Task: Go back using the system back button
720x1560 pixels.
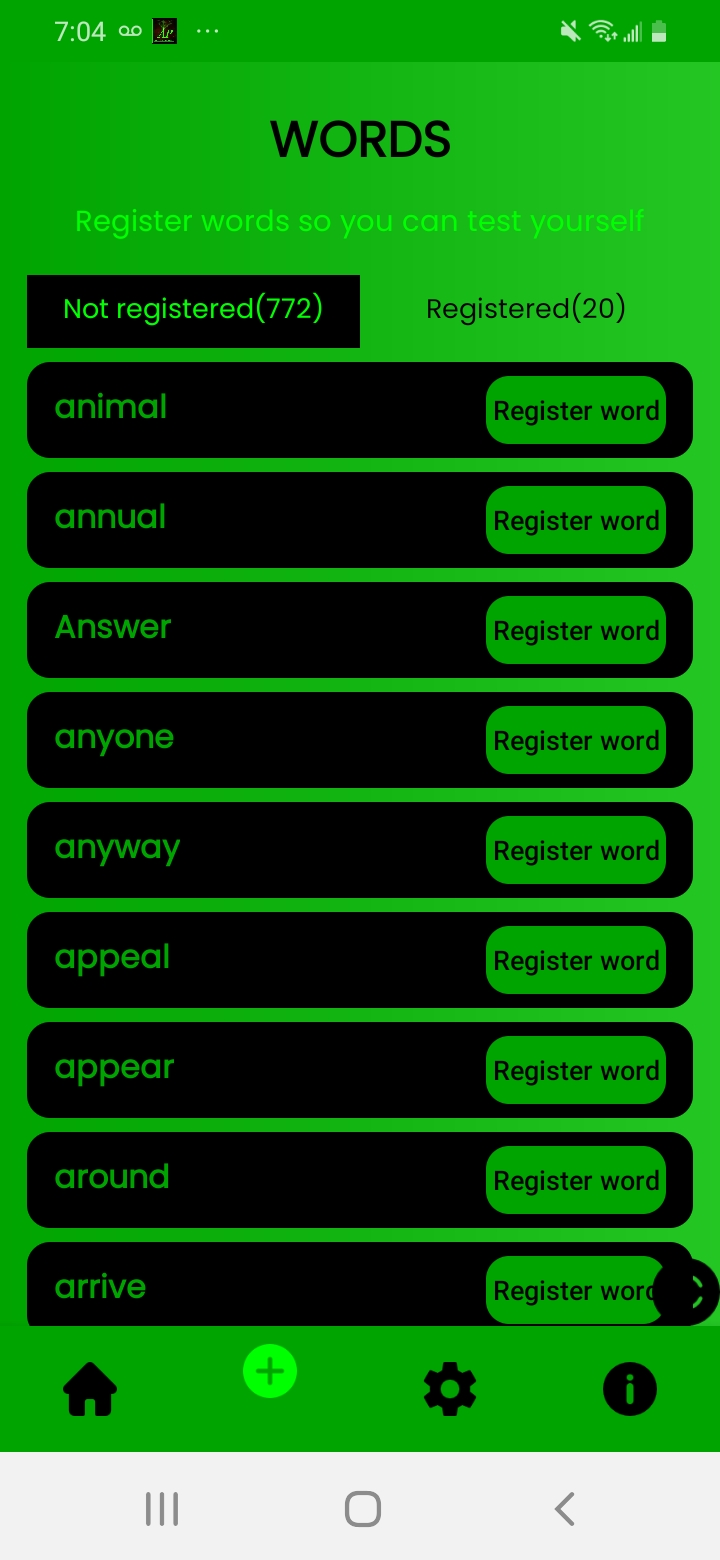Action: 564,1508
